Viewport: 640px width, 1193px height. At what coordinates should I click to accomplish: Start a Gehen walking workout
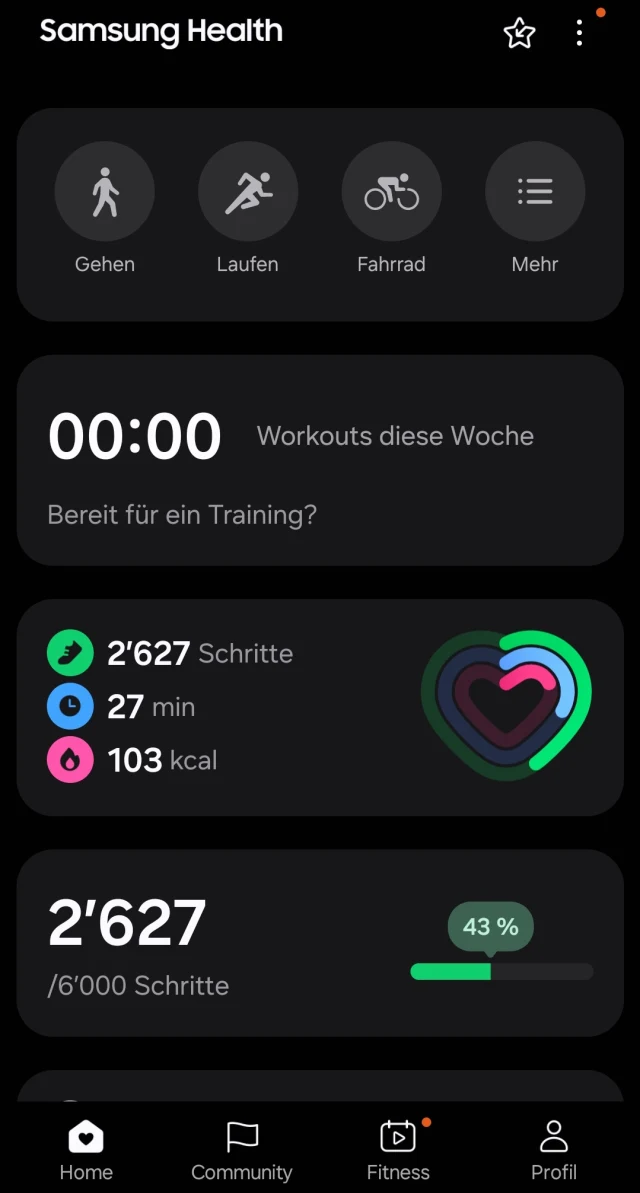(105, 192)
